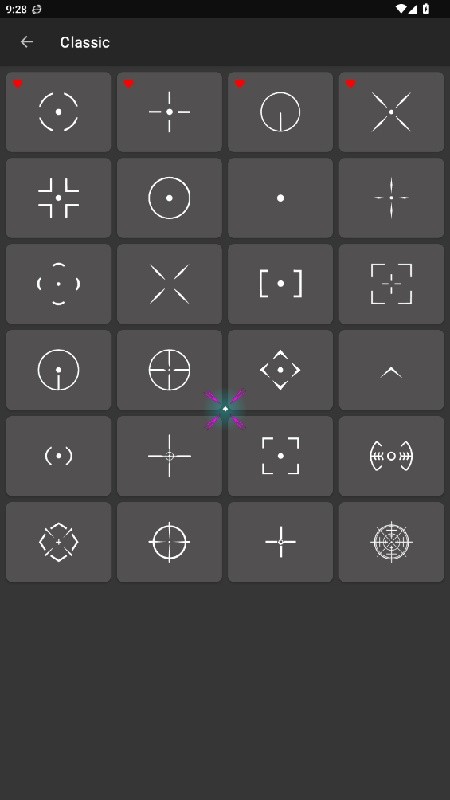Pick the single small dot crosshair
This screenshot has height=800, width=450.
coord(280,198)
